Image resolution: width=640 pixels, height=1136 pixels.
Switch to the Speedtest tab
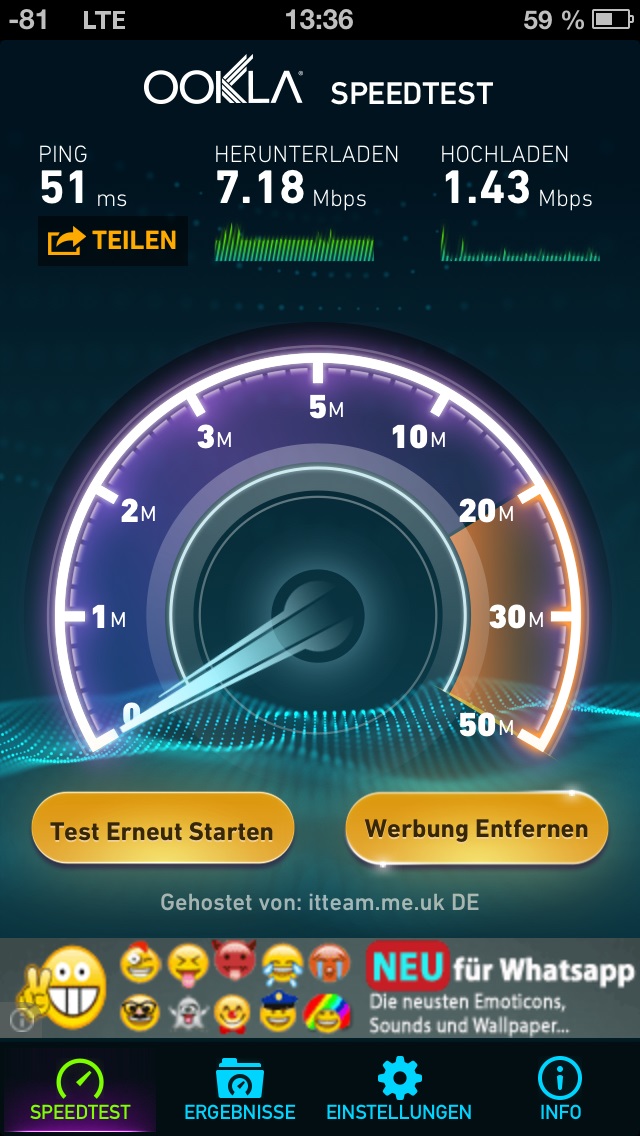click(80, 1090)
